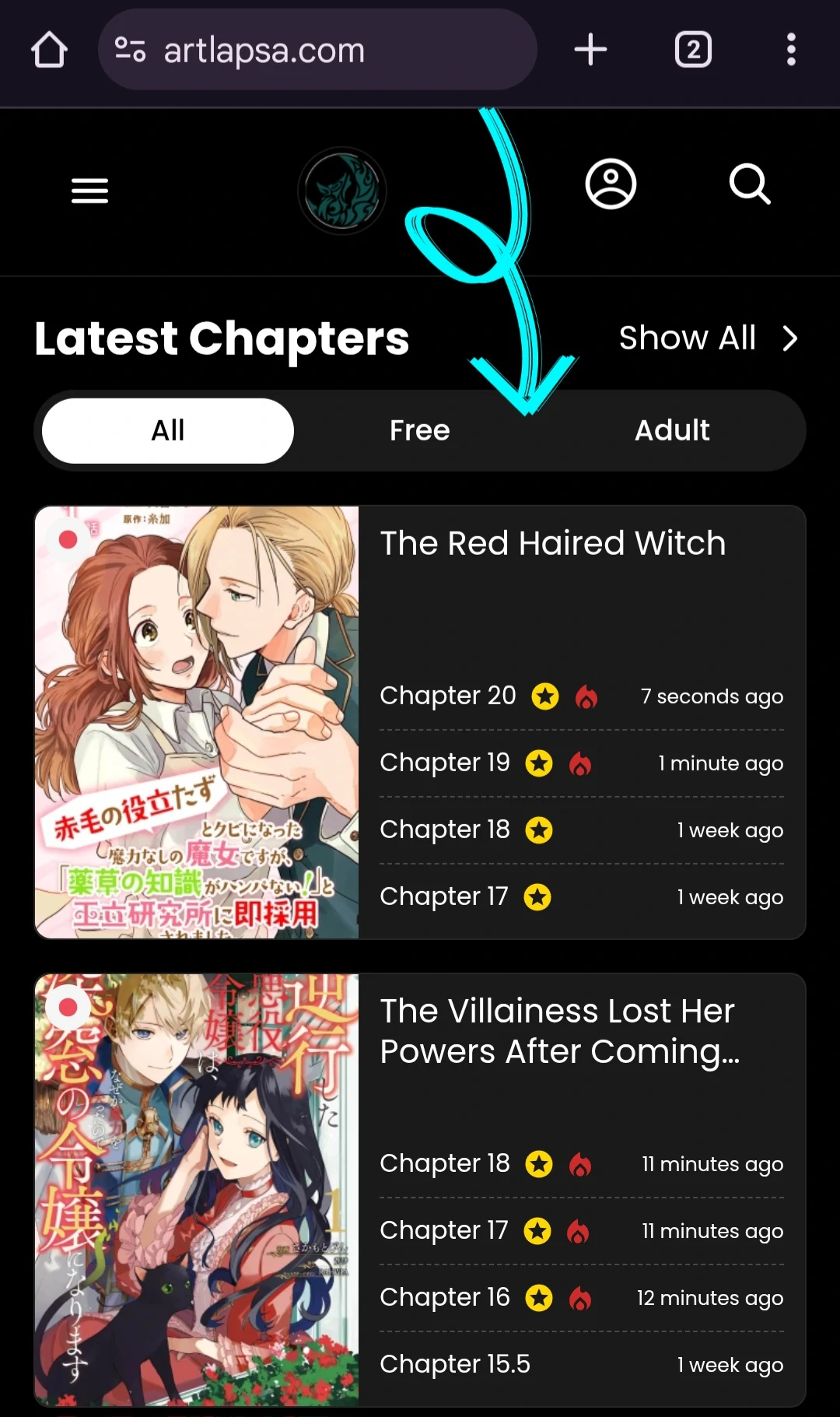Tap the search magnifier icon
Viewport: 840px width, 1417px height.
pyautogui.click(x=750, y=184)
